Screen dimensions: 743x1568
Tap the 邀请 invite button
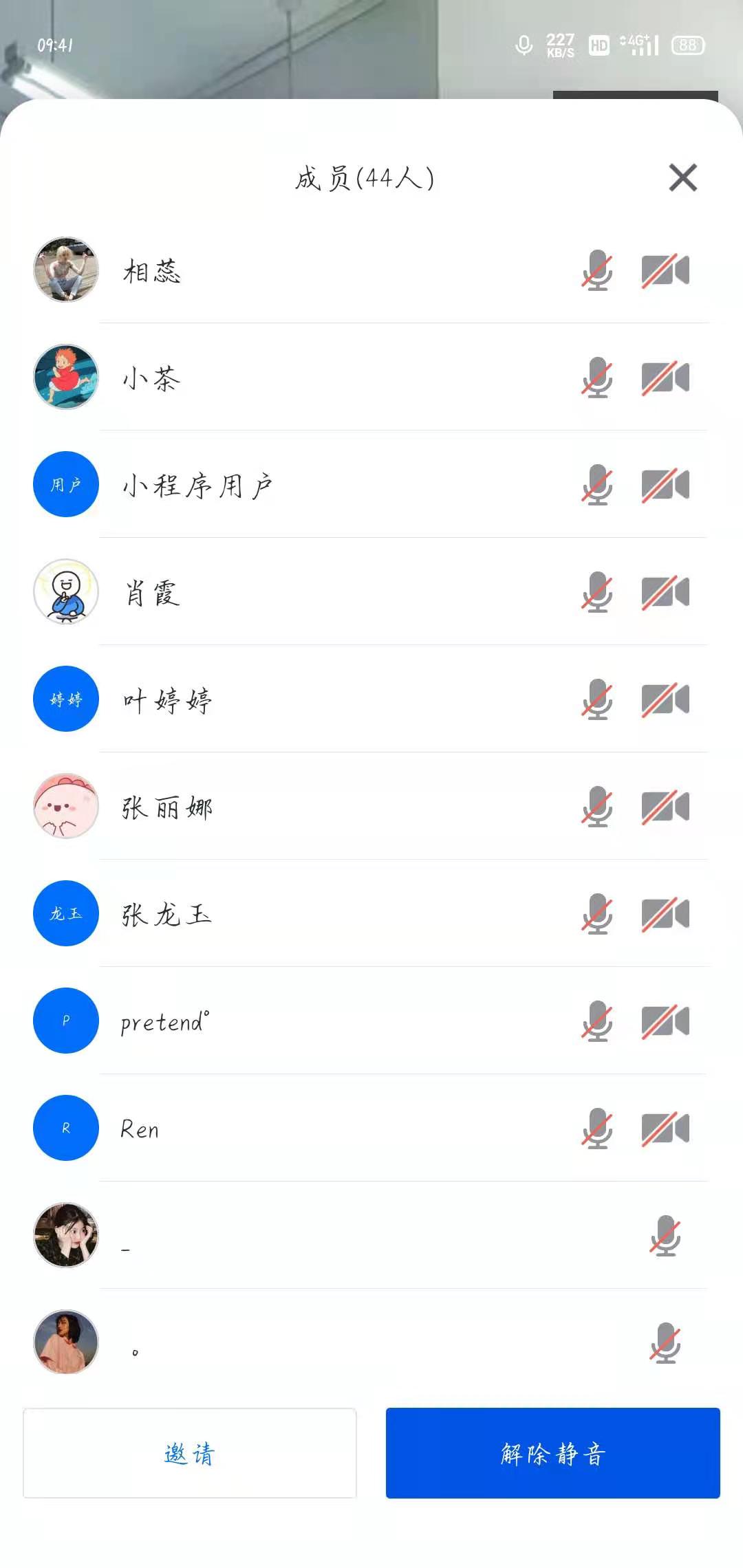[x=190, y=1452]
